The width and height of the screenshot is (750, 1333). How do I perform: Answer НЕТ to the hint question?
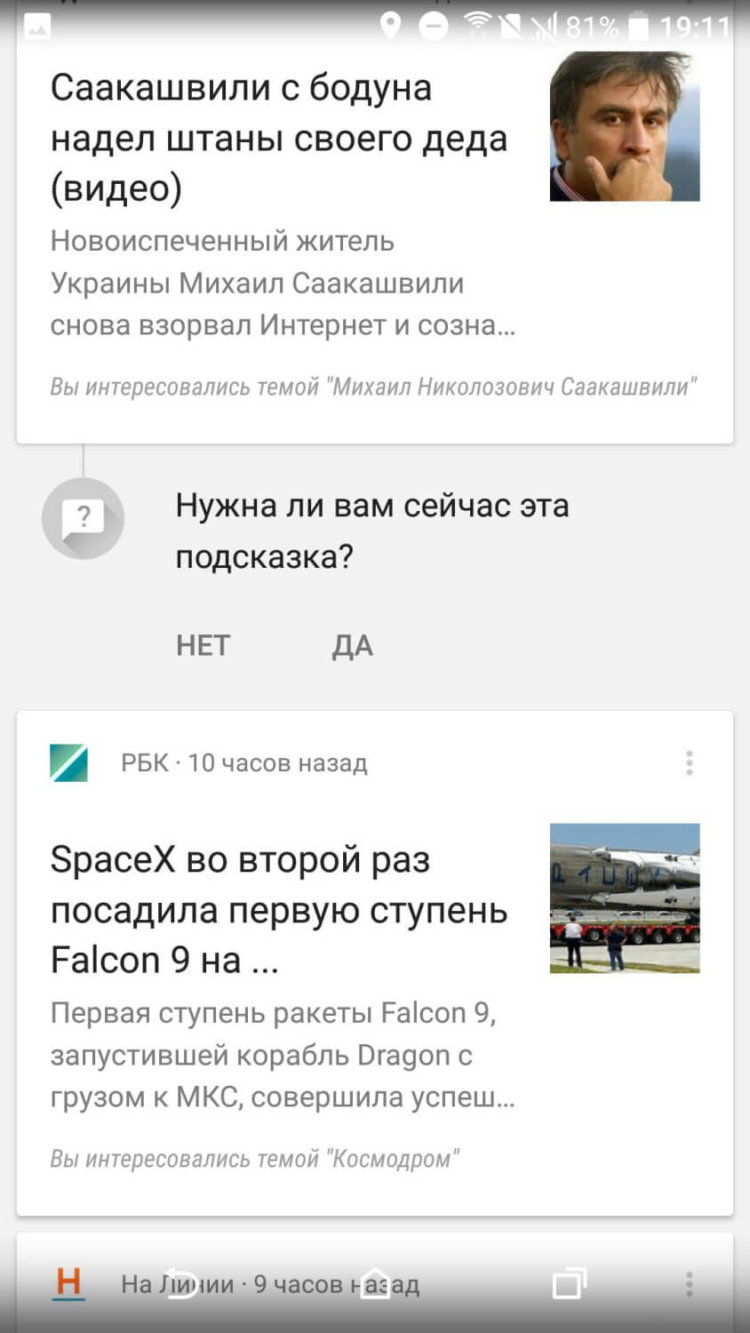(x=203, y=645)
